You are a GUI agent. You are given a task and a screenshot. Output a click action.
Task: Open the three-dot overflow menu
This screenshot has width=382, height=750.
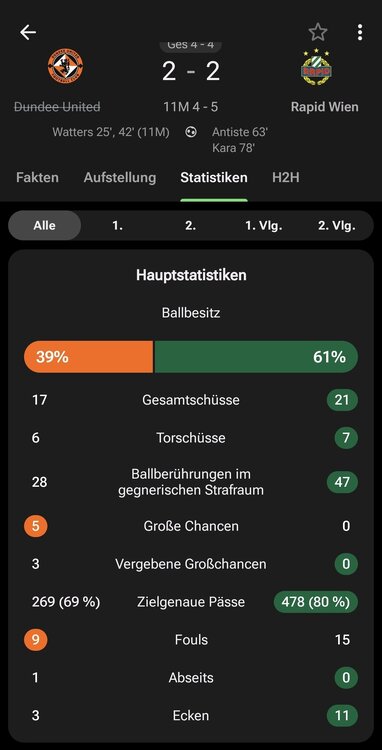pos(360,32)
